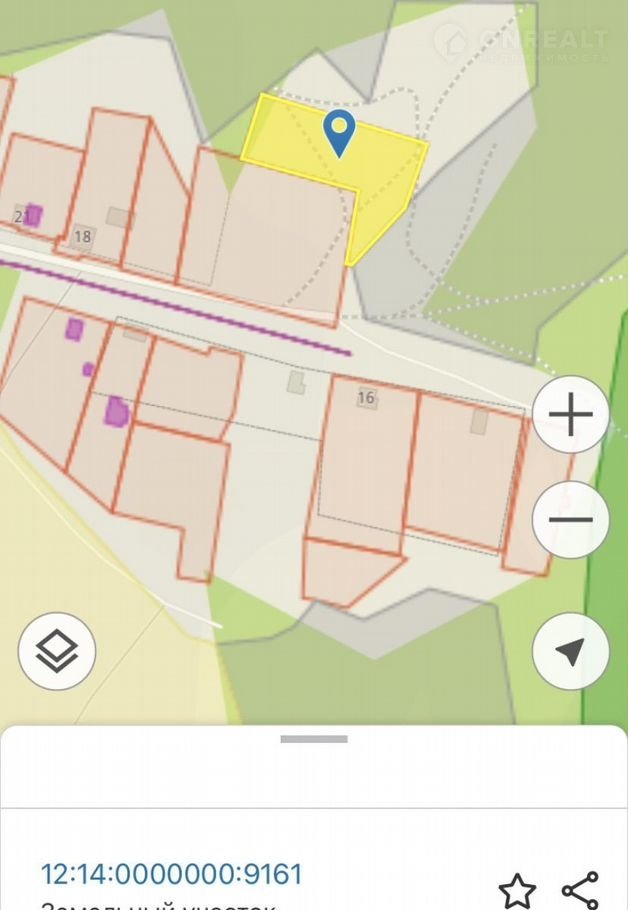Zoom out of the map
Image resolution: width=628 pixels, height=910 pixels.
(x=570, y=520)
